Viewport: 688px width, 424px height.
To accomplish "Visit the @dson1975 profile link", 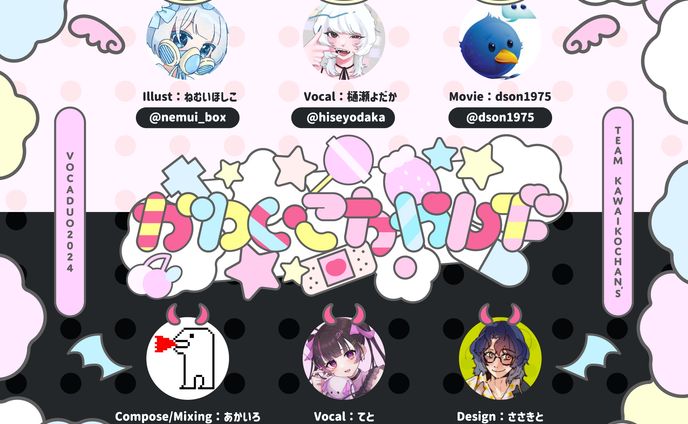I will [x=499, y=117].
